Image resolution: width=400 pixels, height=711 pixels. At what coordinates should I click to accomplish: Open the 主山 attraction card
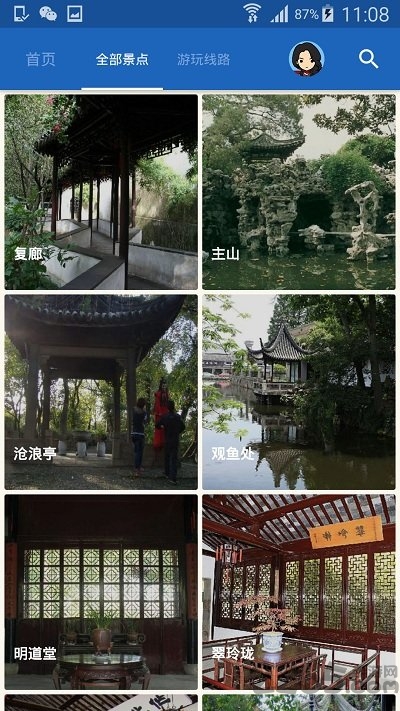pos(299,192)
